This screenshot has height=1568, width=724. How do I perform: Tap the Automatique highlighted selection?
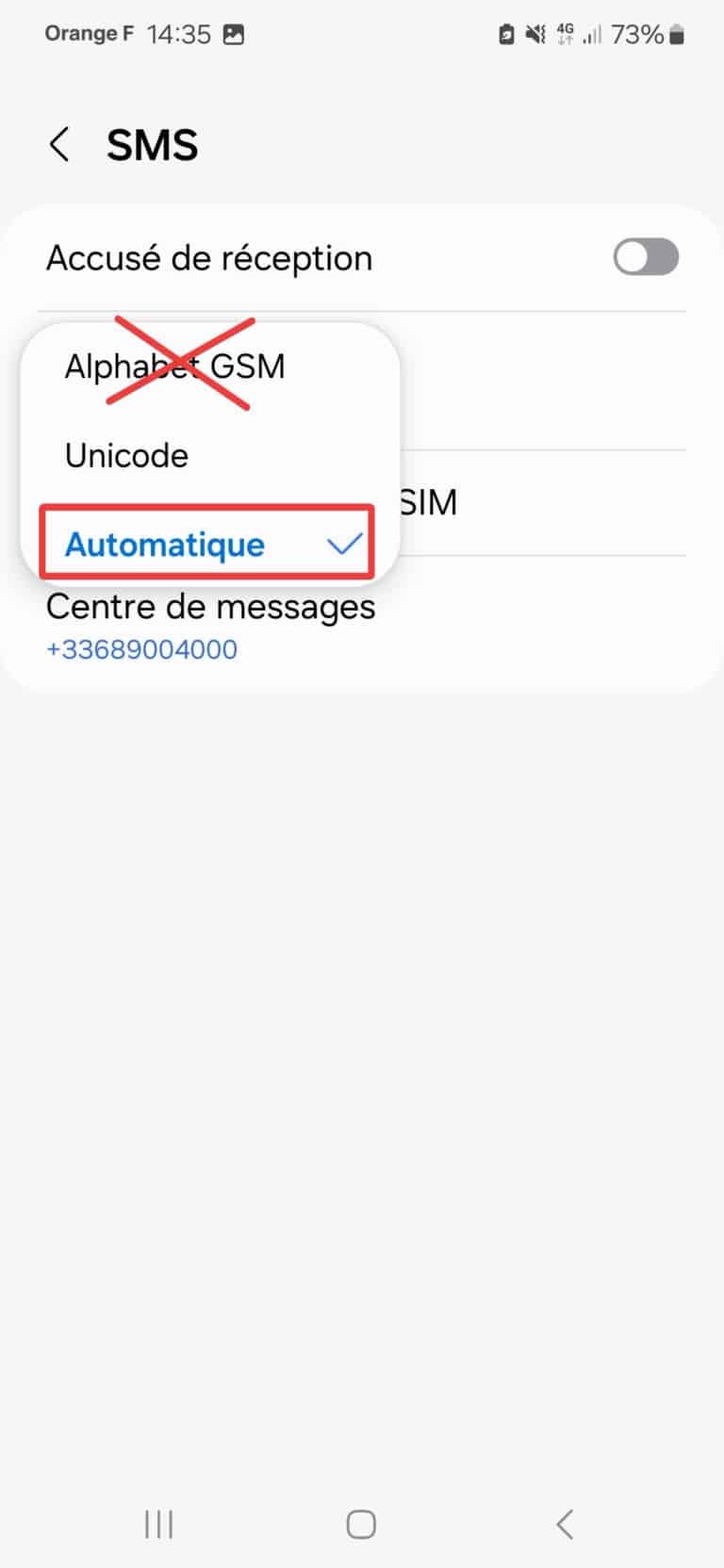tap(164, 545)
